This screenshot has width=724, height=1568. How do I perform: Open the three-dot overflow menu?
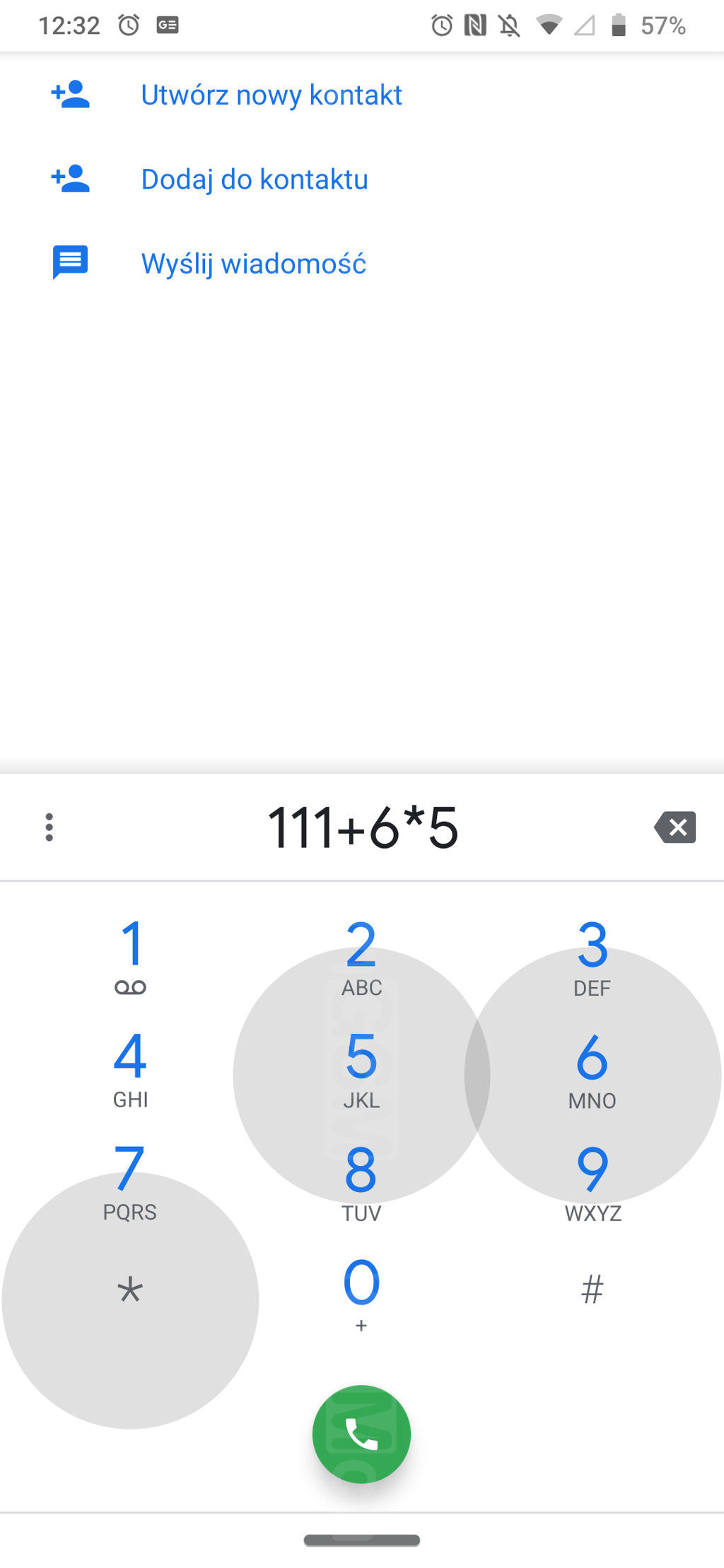pyautogui.click(x=49, y=827)
